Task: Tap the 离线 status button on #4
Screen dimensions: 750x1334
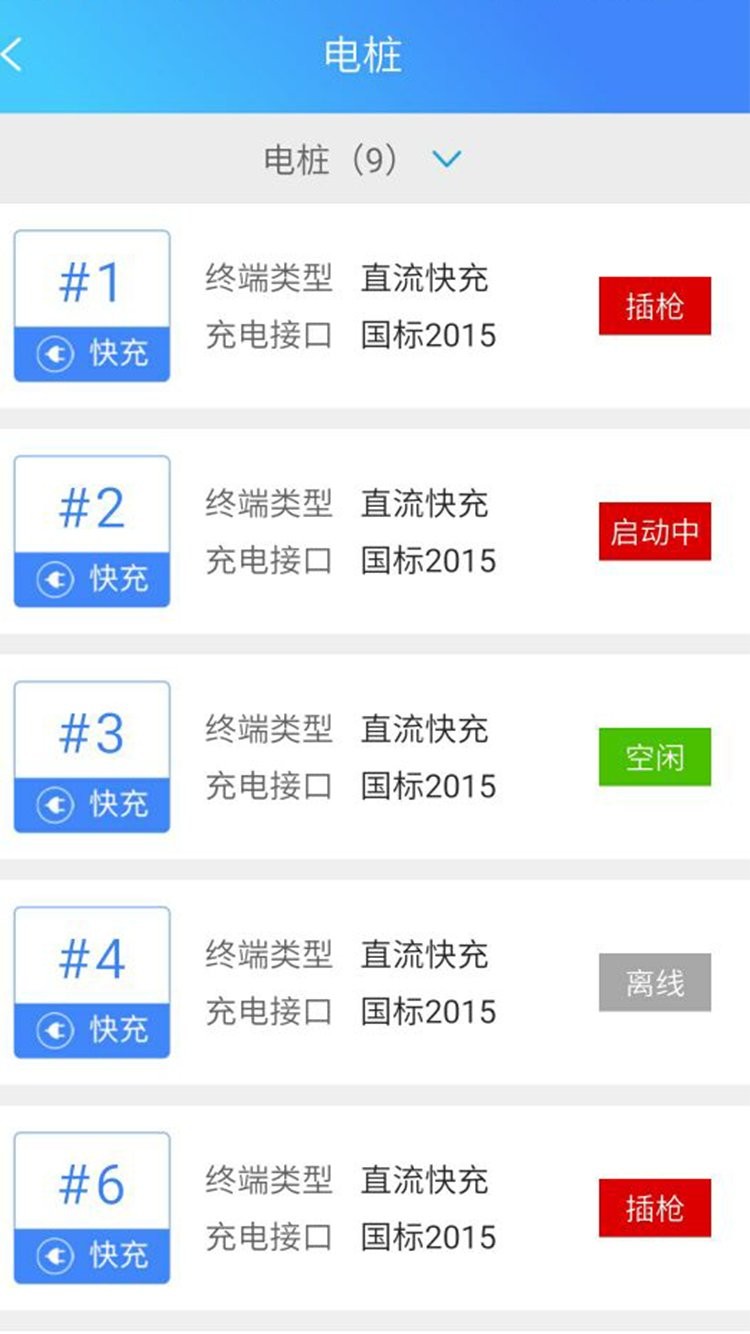Action: pos(655,982)
